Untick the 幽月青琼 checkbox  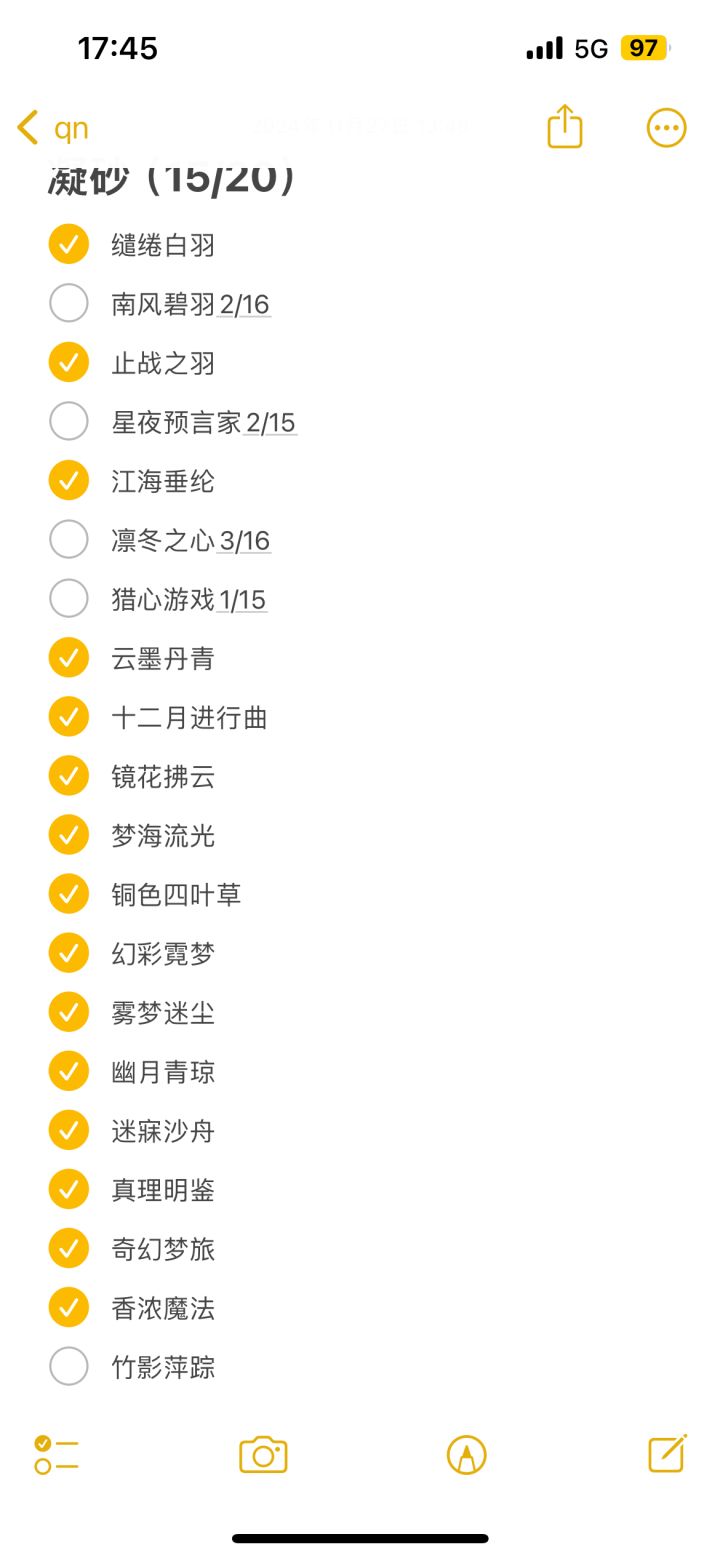pyautogui.click(x=69, y=1070)
